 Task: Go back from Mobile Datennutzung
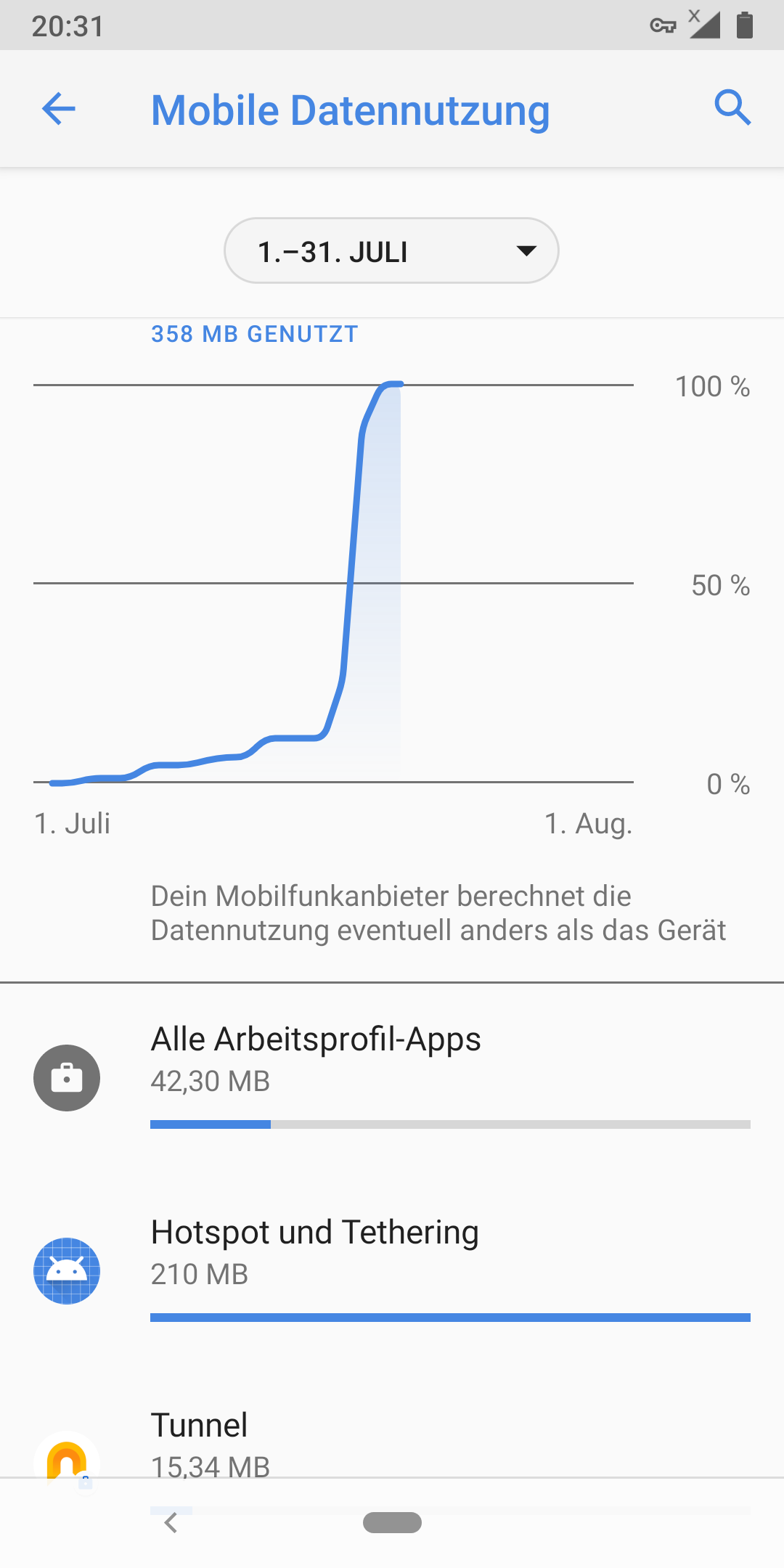point(59,110)
